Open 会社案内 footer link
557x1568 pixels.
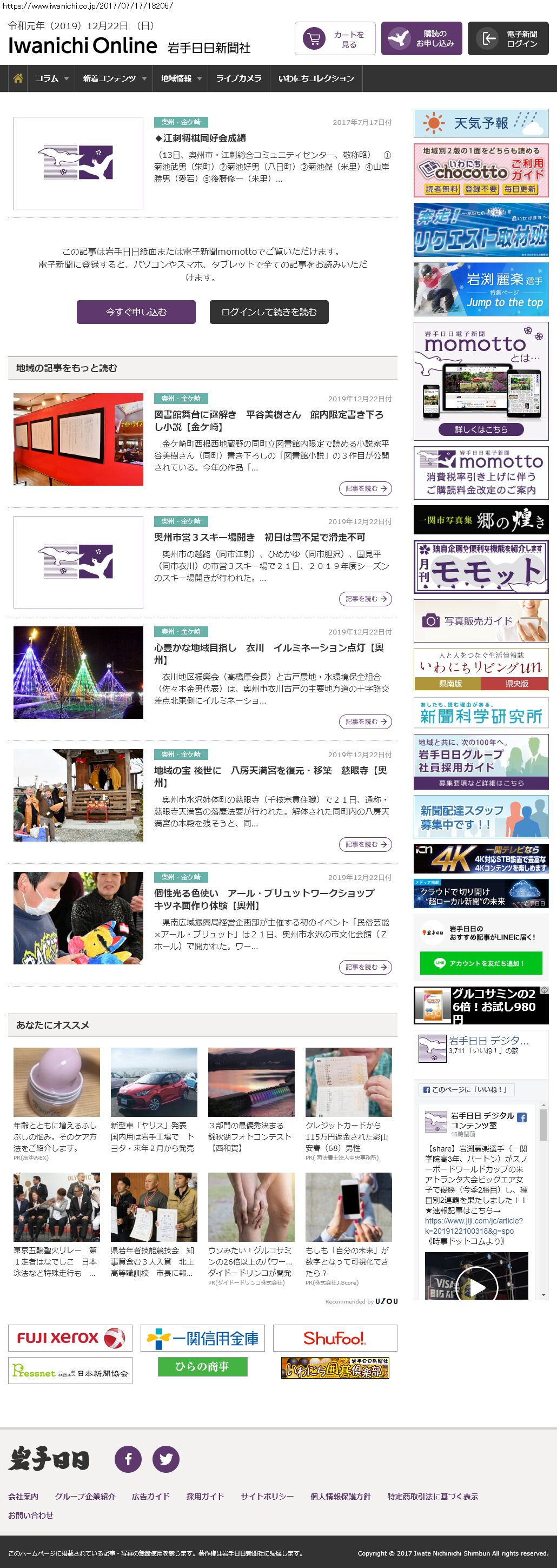[x=23, y=1496]
